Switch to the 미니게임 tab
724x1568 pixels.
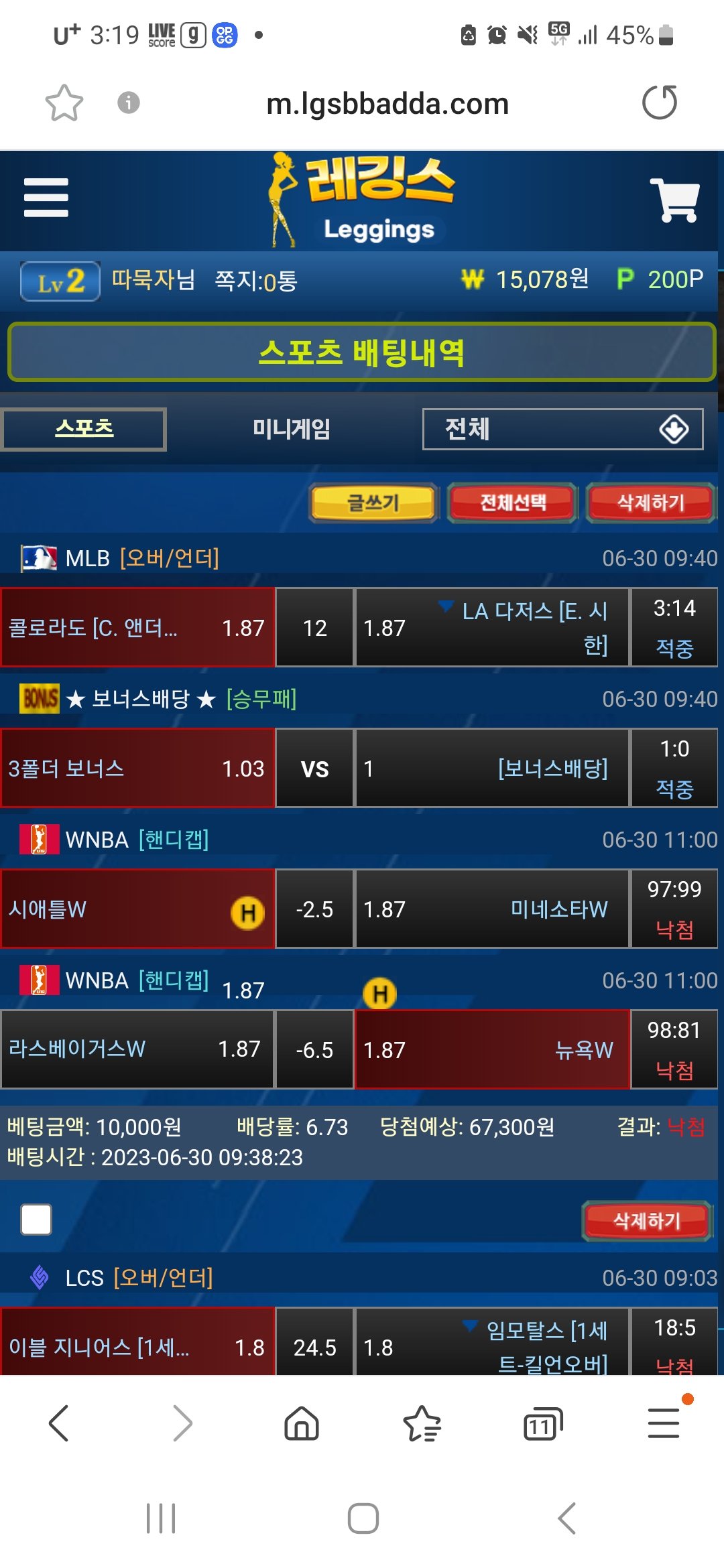(291, 429)
